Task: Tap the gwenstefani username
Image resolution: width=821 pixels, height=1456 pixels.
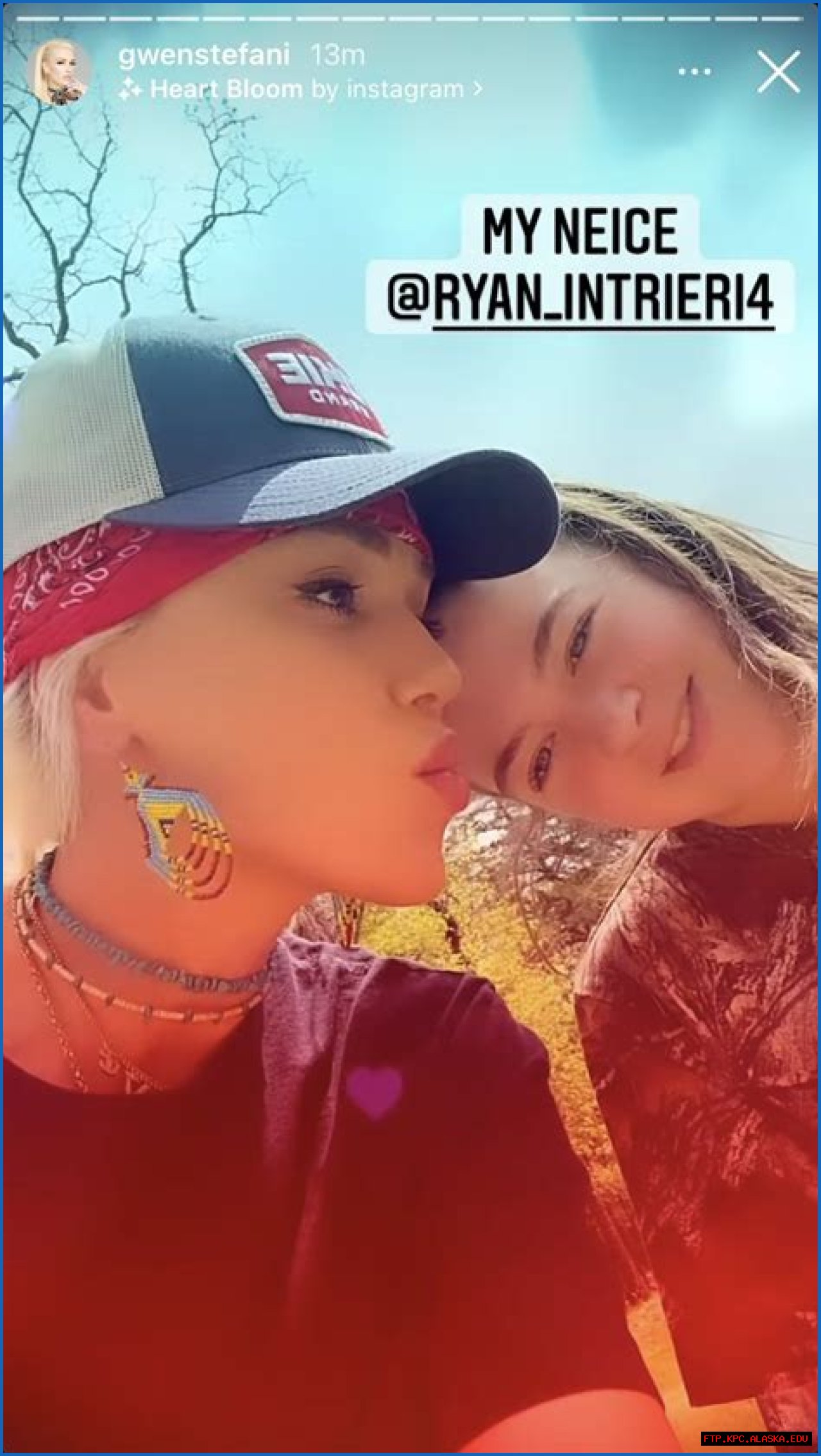Action: [x=204, y=55]
